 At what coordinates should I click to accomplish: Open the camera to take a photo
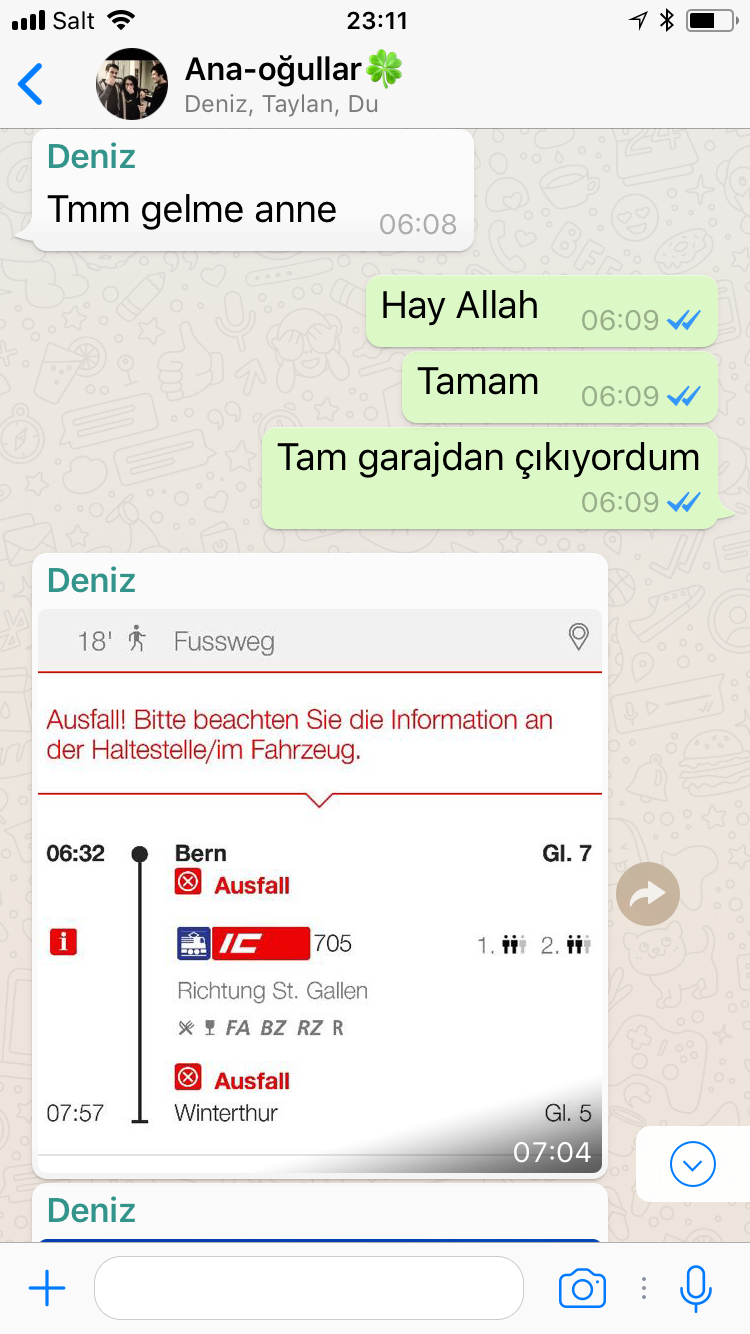582,1288
